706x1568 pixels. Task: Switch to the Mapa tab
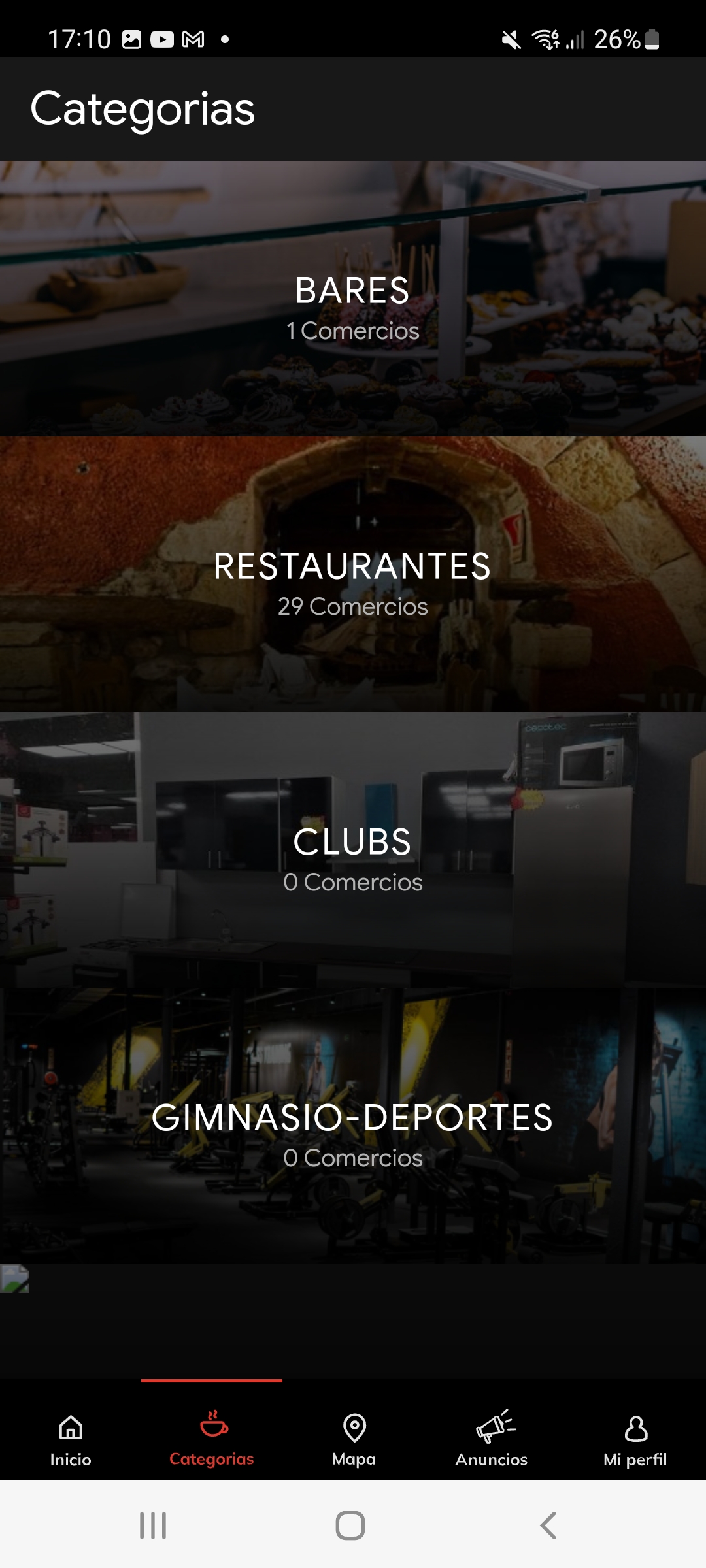coord(354,1440)
